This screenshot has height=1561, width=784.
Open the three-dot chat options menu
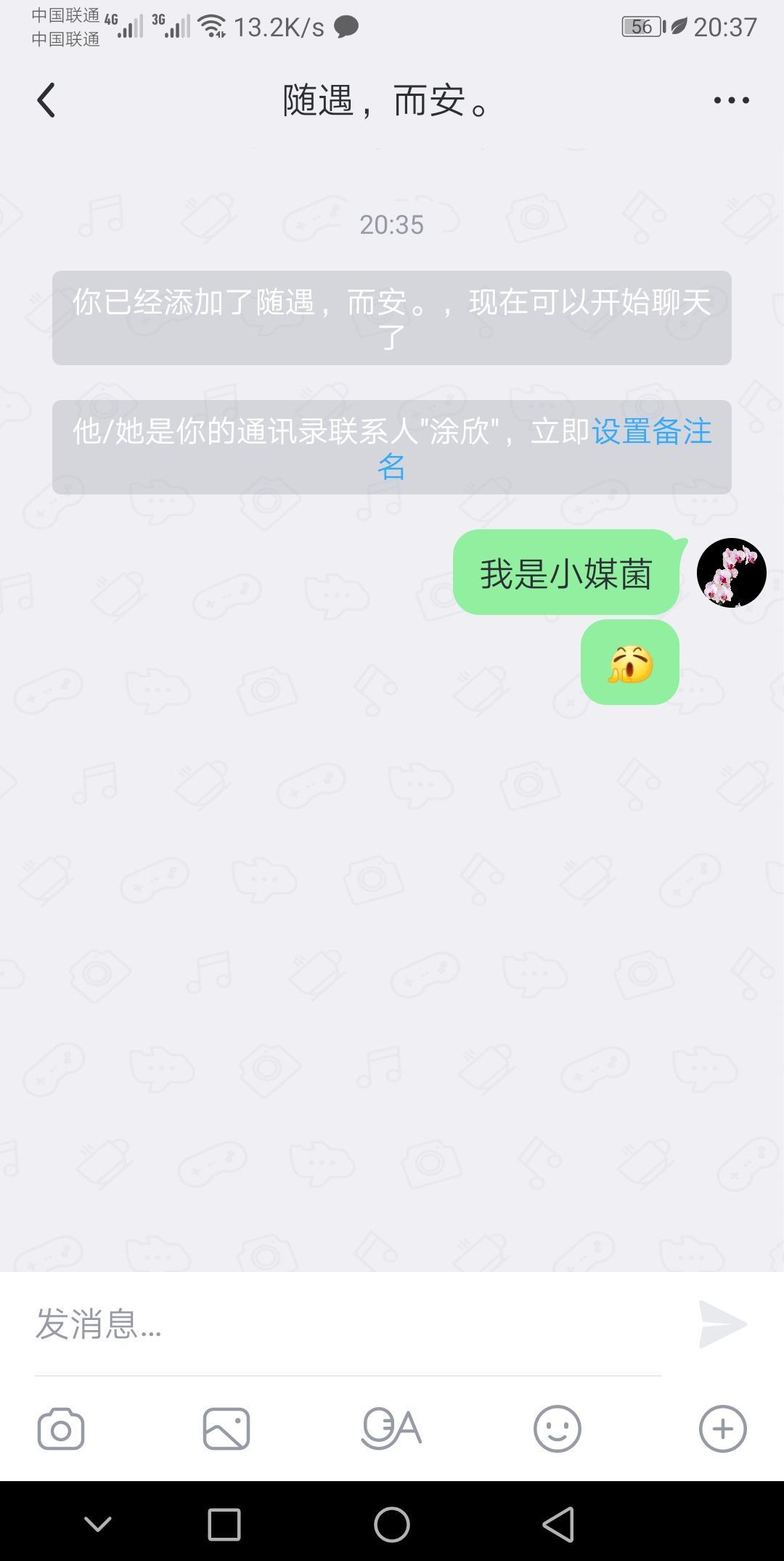(x=731, y=100)
